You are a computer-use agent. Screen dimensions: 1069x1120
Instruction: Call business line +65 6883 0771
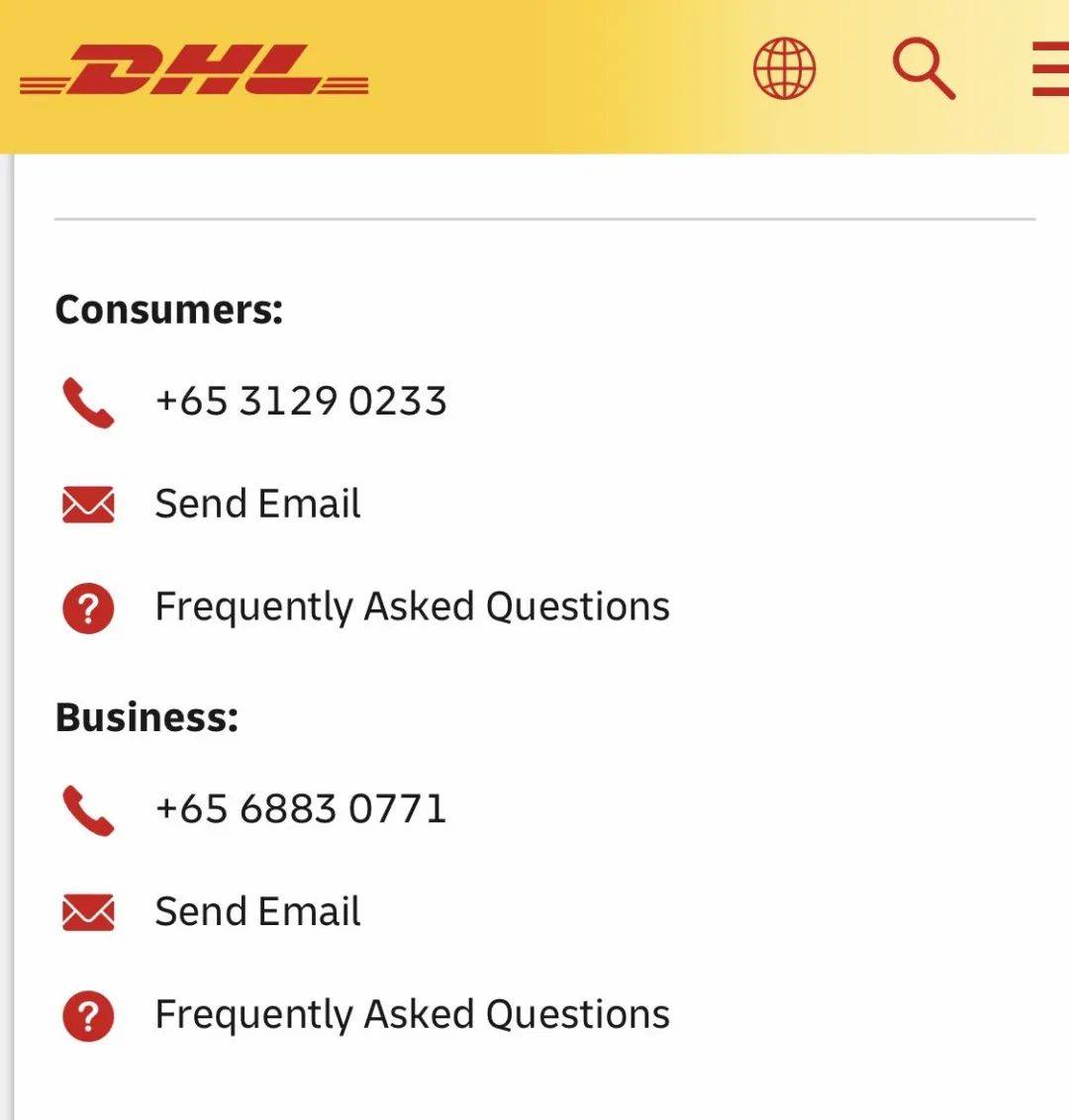point(300,809)
